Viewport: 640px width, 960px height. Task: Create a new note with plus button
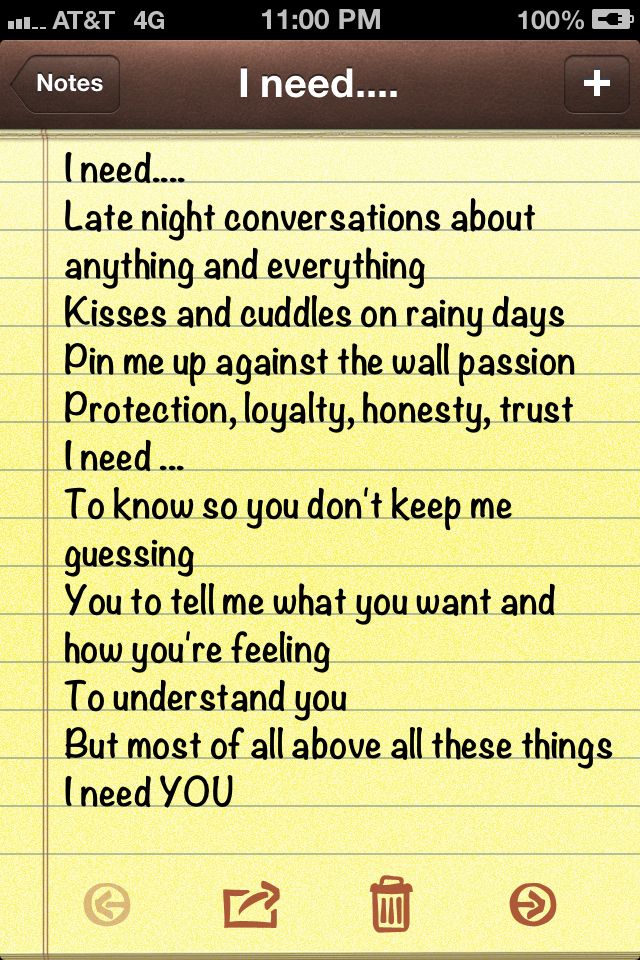point(596,84)
